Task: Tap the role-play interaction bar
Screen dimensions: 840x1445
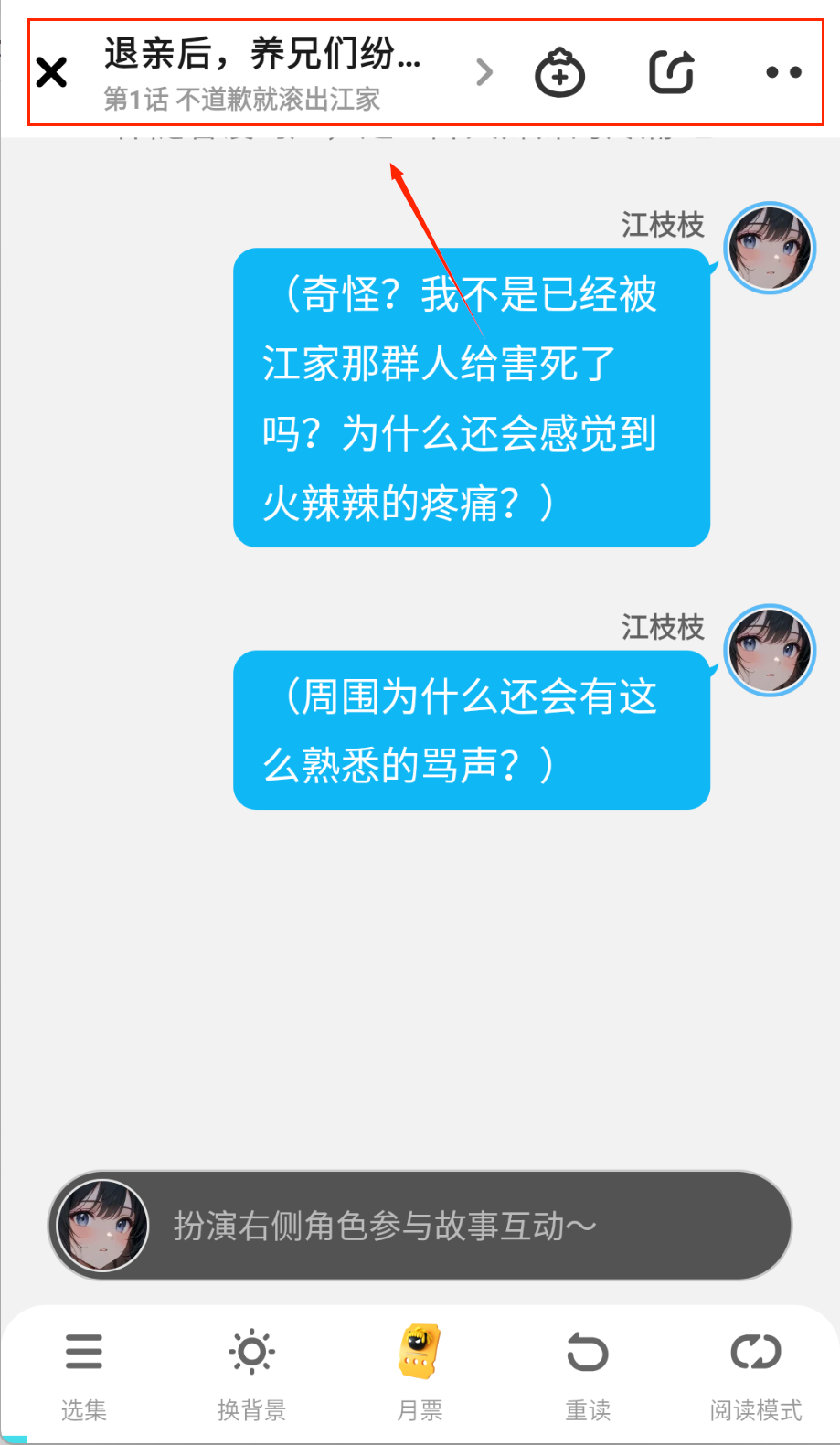Action: [x=420, y=1226]
